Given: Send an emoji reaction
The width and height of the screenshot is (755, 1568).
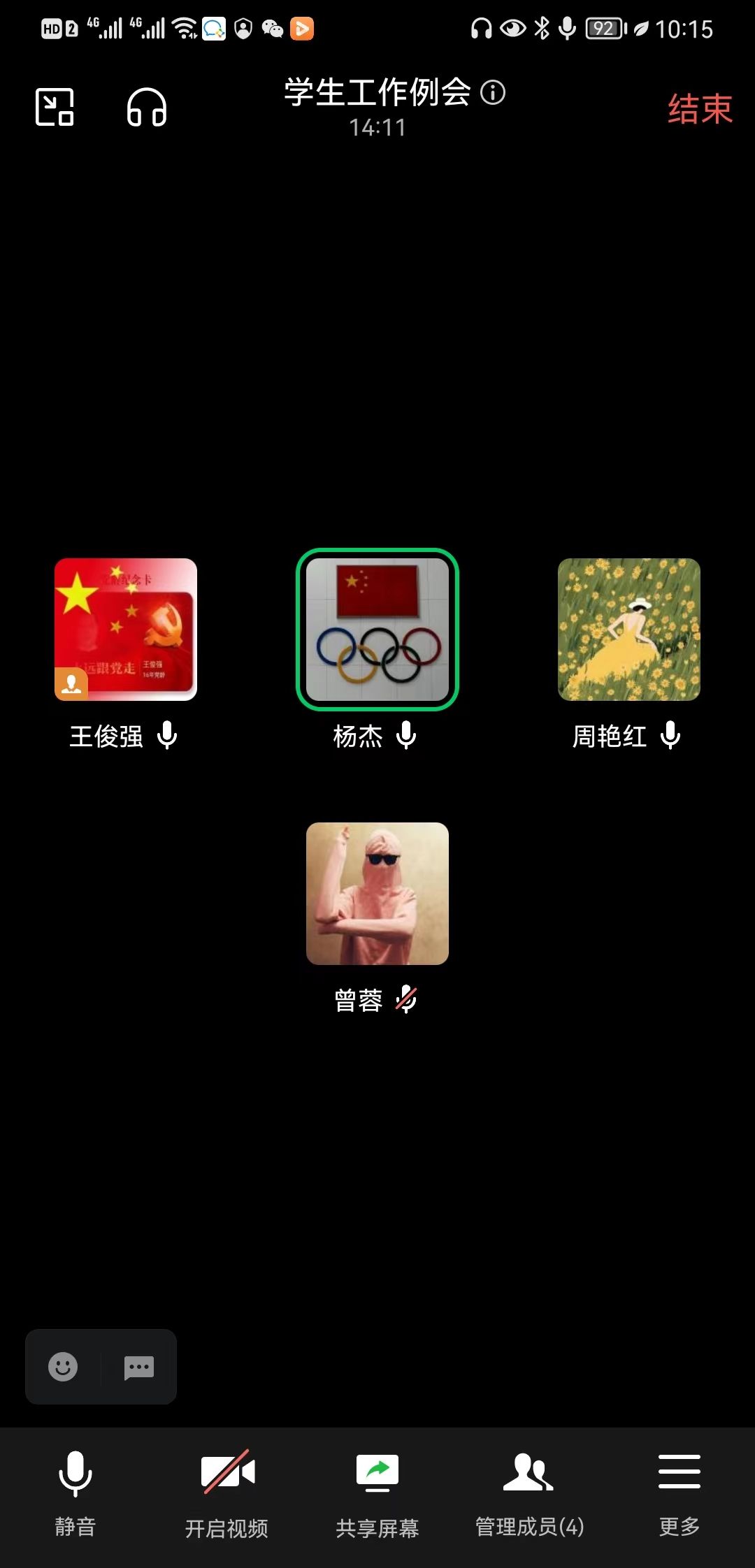Looking at the screenshot, I should (63, 1367).
